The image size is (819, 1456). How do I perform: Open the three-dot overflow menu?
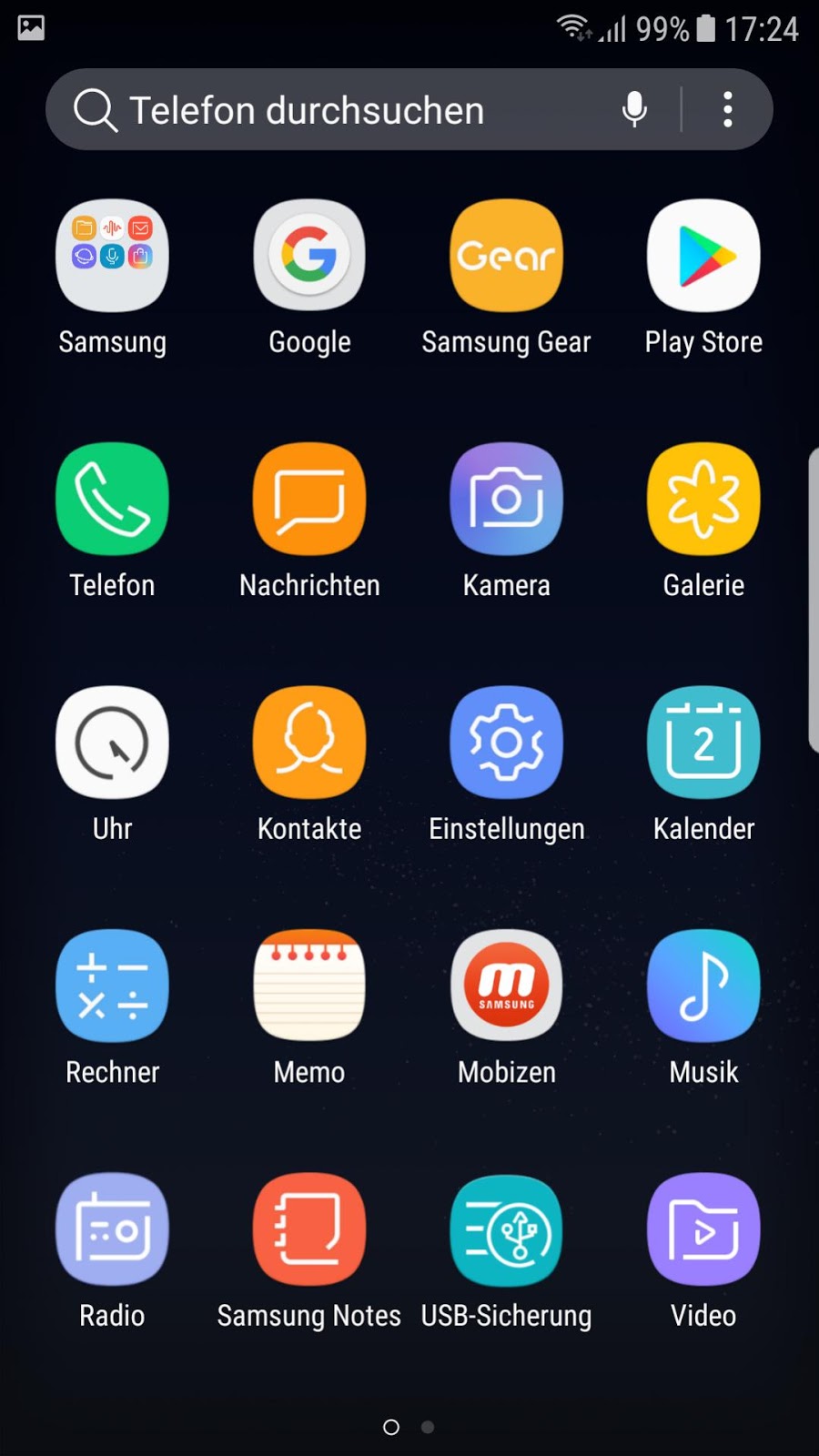tap(727, 110)
